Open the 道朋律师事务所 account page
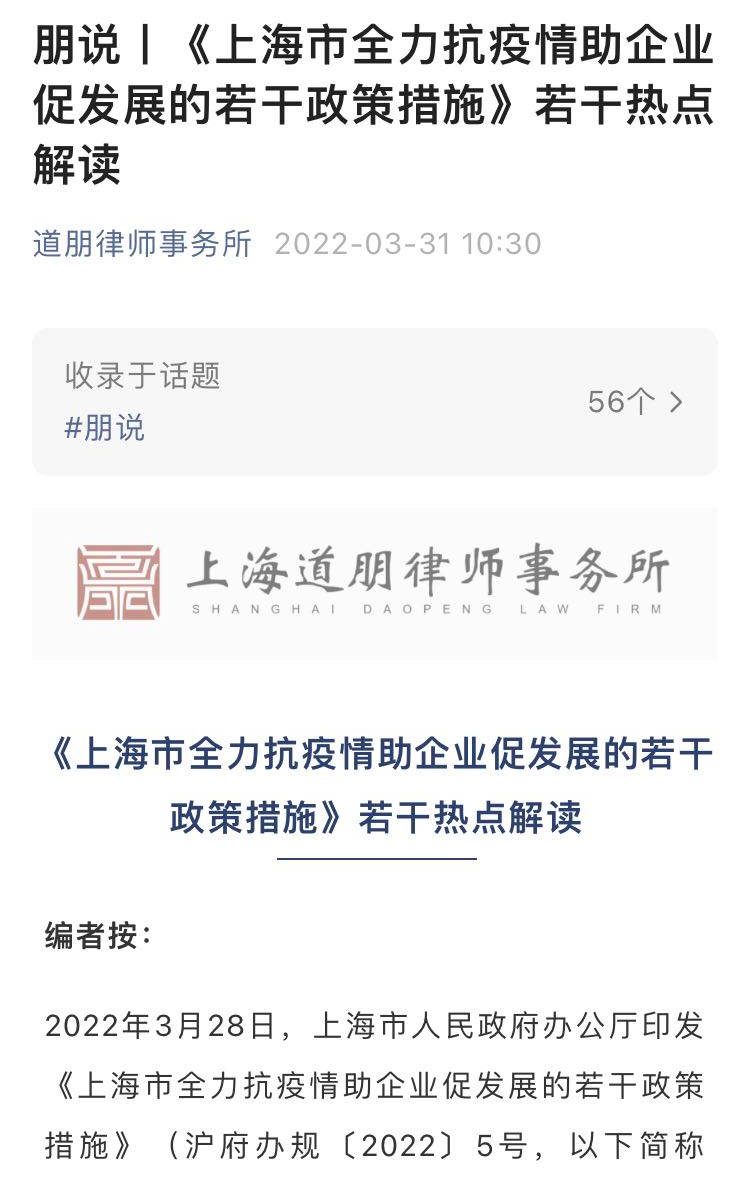Screen dimensions: 750x1181 point(142,243)
